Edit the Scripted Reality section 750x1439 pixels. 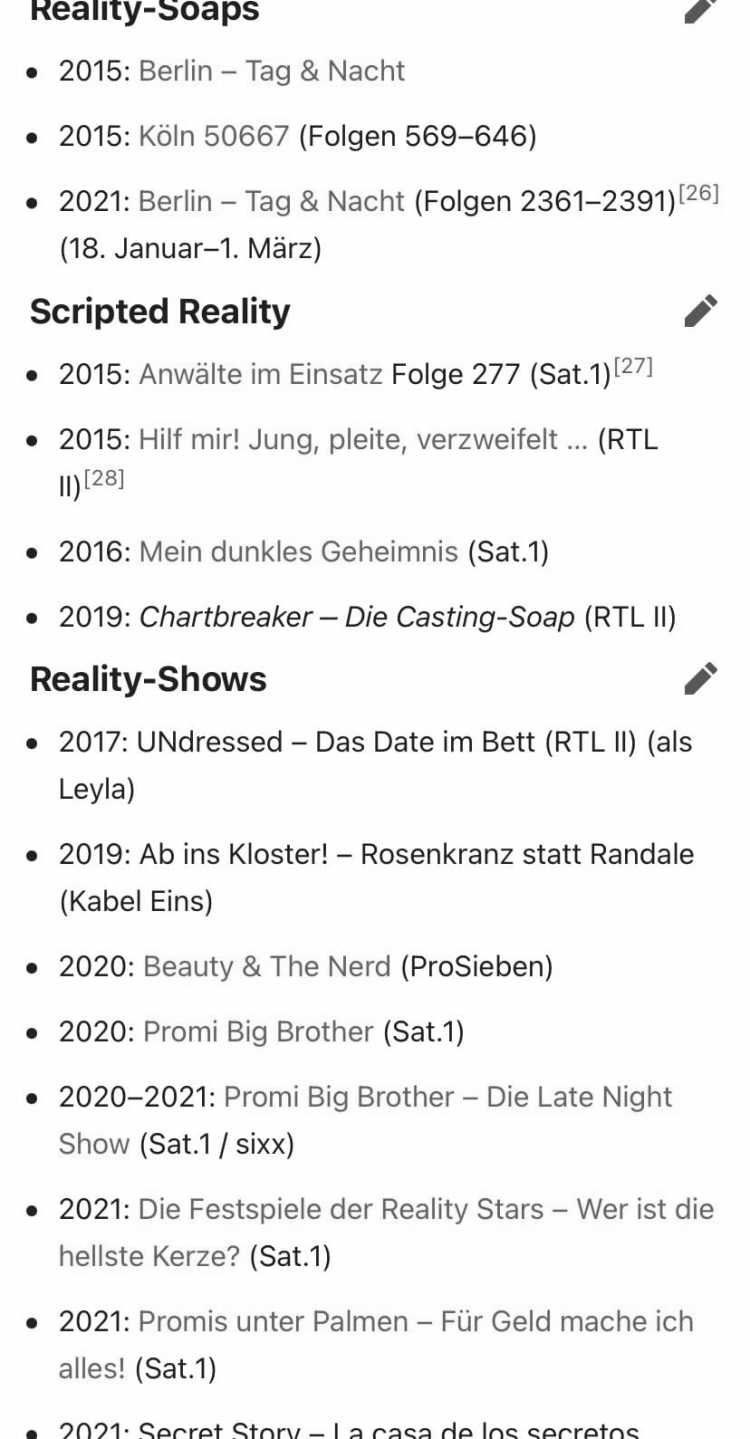[701, 311]
